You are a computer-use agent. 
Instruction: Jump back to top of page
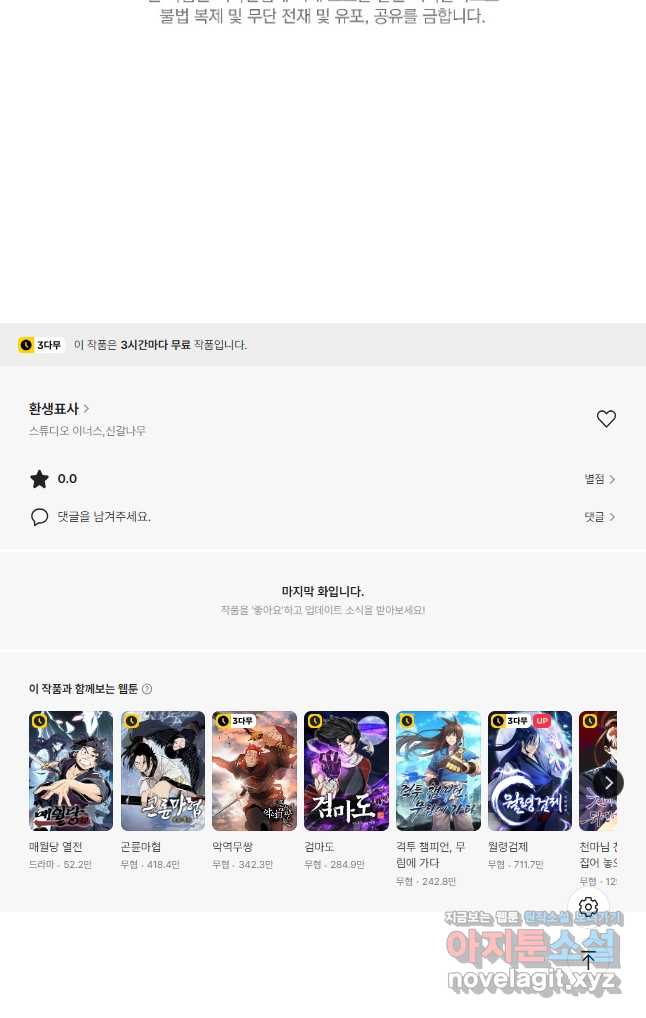[589, 960]
